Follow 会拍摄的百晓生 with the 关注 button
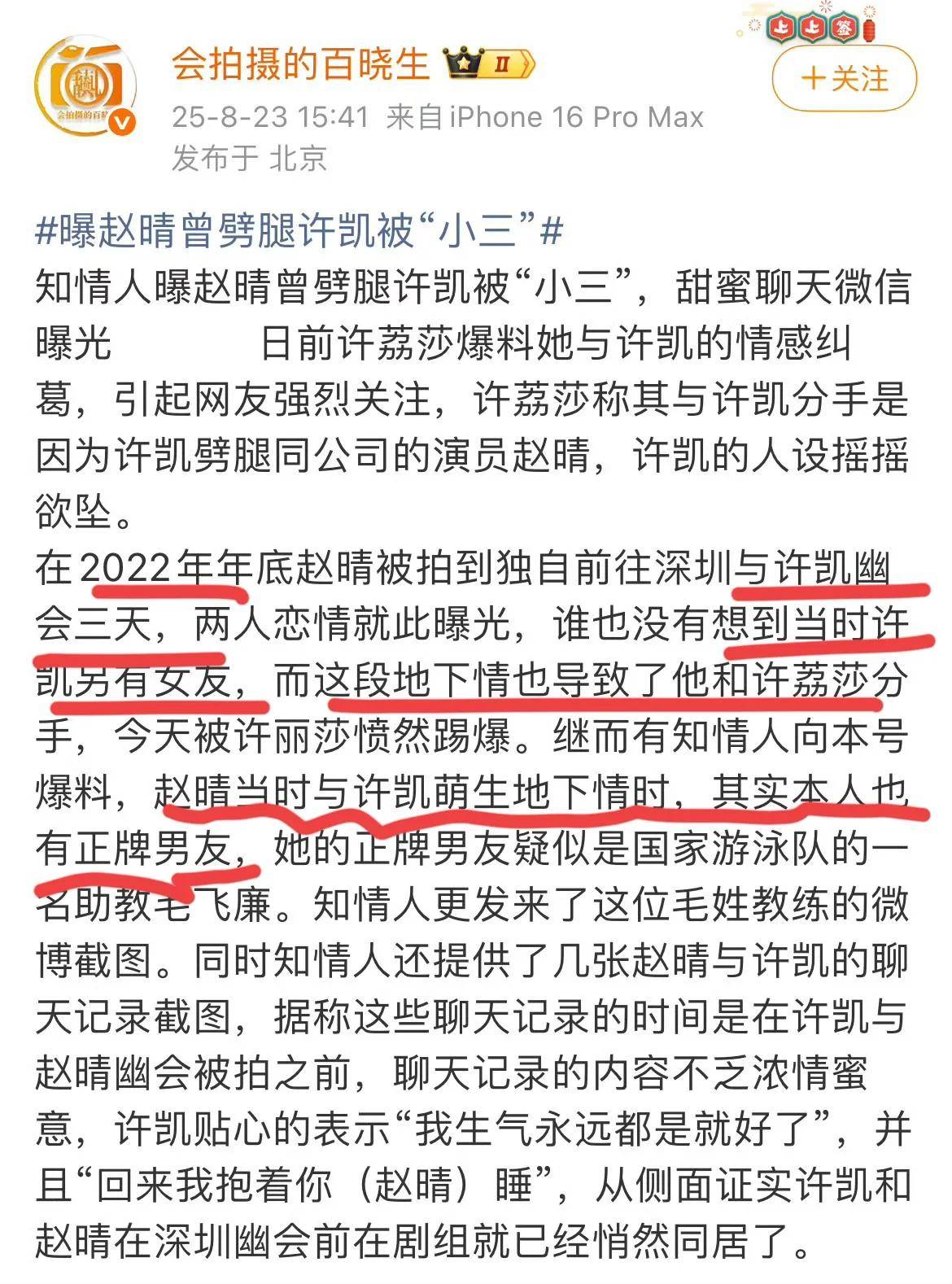 point(845,79)
